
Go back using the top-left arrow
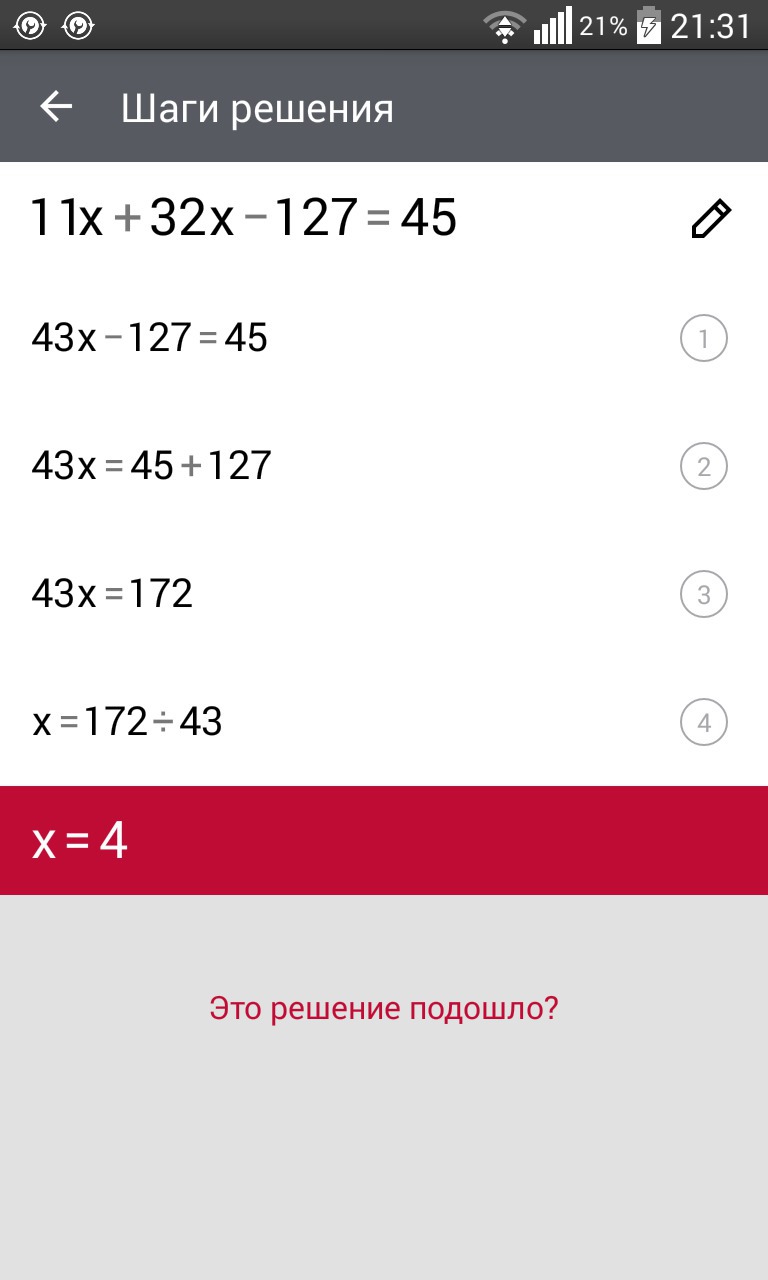(56, 107)
